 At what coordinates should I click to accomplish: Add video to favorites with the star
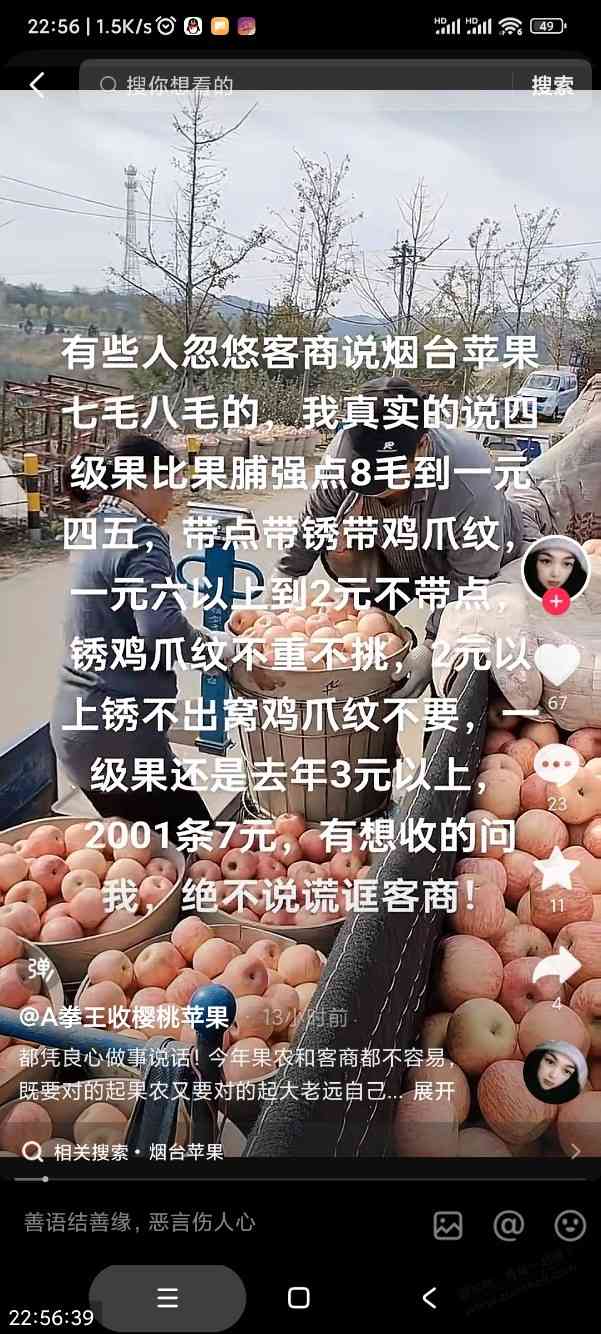point(557,868)
